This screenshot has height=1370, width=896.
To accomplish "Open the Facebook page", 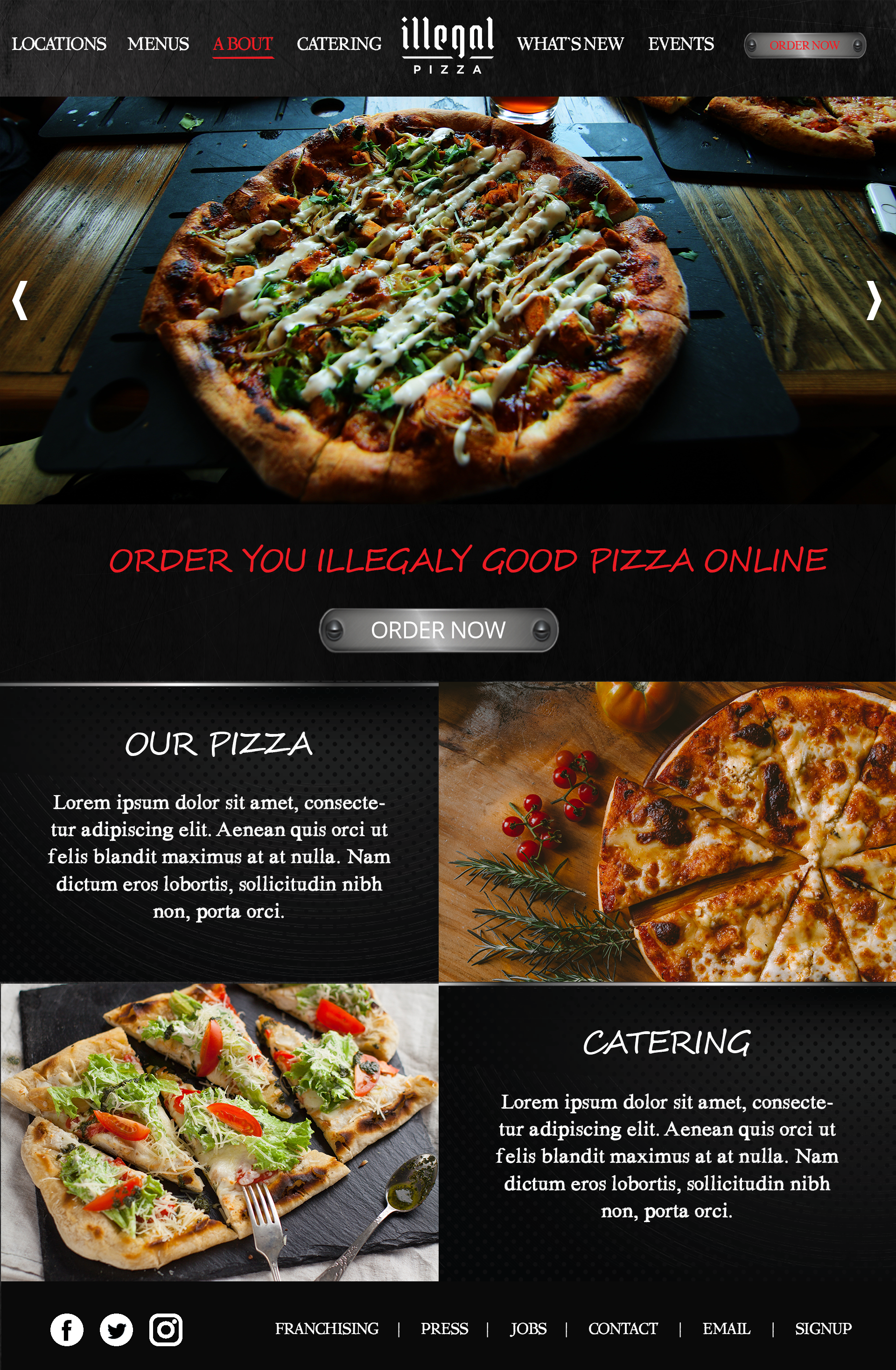I will [67, 1330].
